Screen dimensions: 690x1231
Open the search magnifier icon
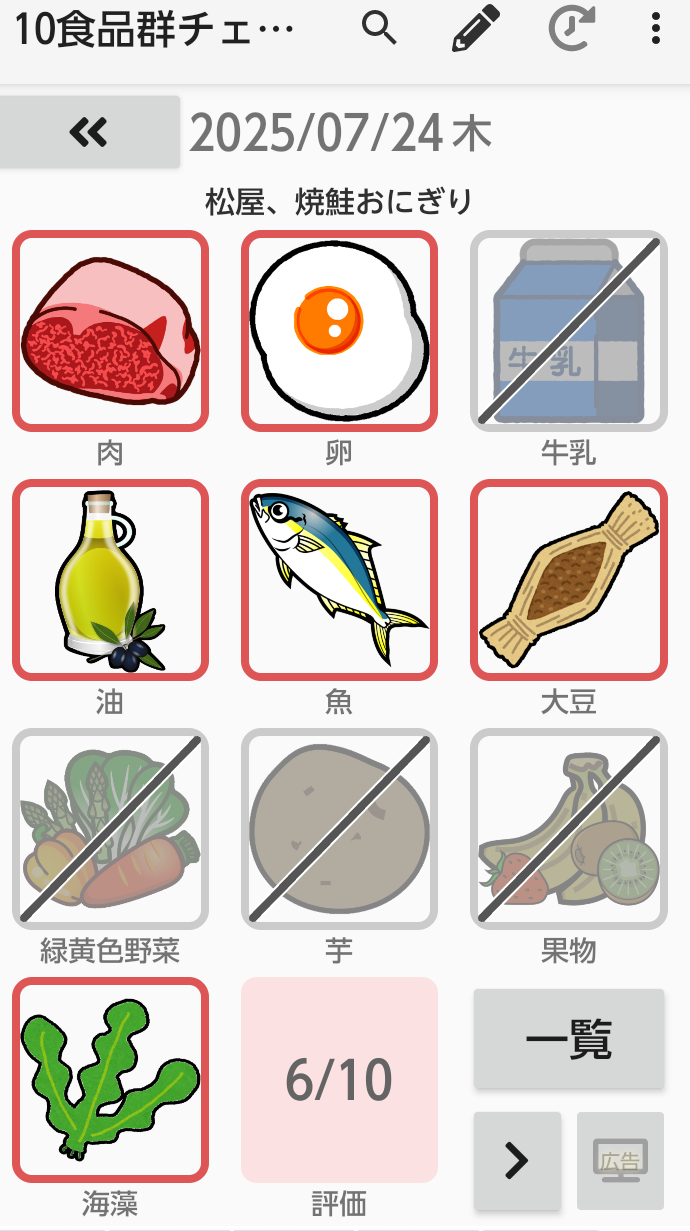pyautogui.click(x=380, y=29)
